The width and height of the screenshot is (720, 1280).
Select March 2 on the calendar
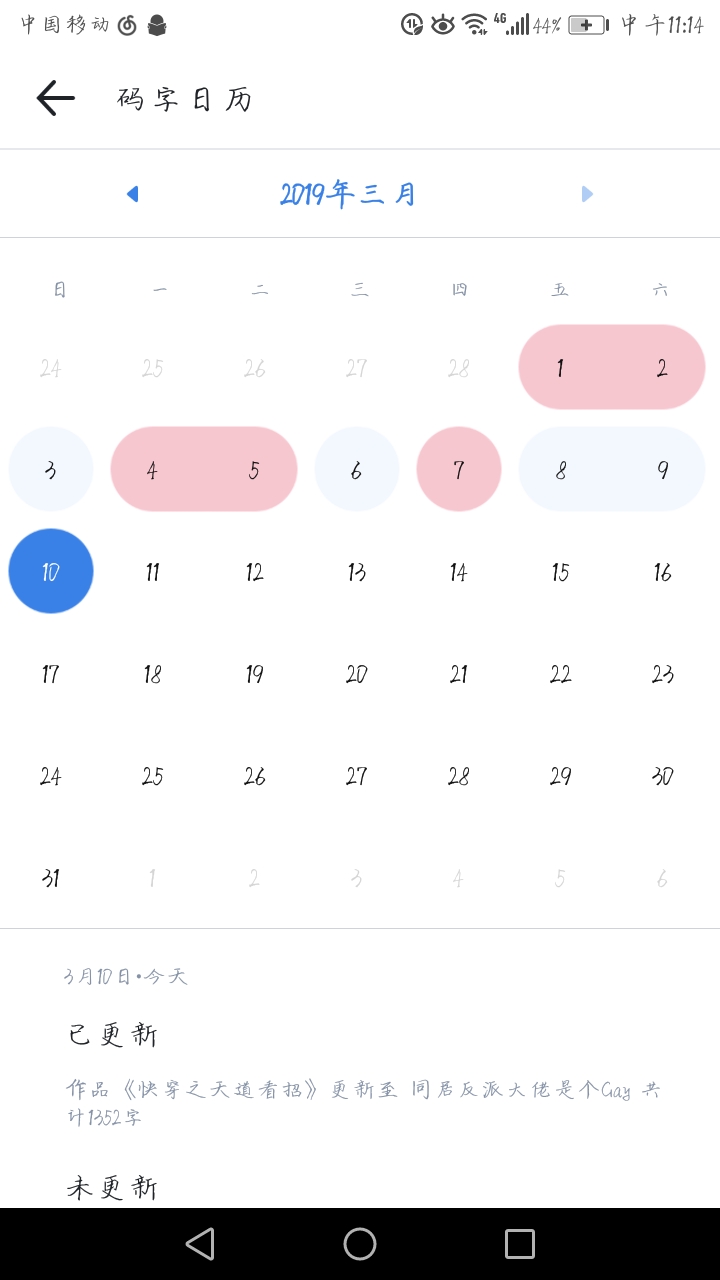(662, 367)
